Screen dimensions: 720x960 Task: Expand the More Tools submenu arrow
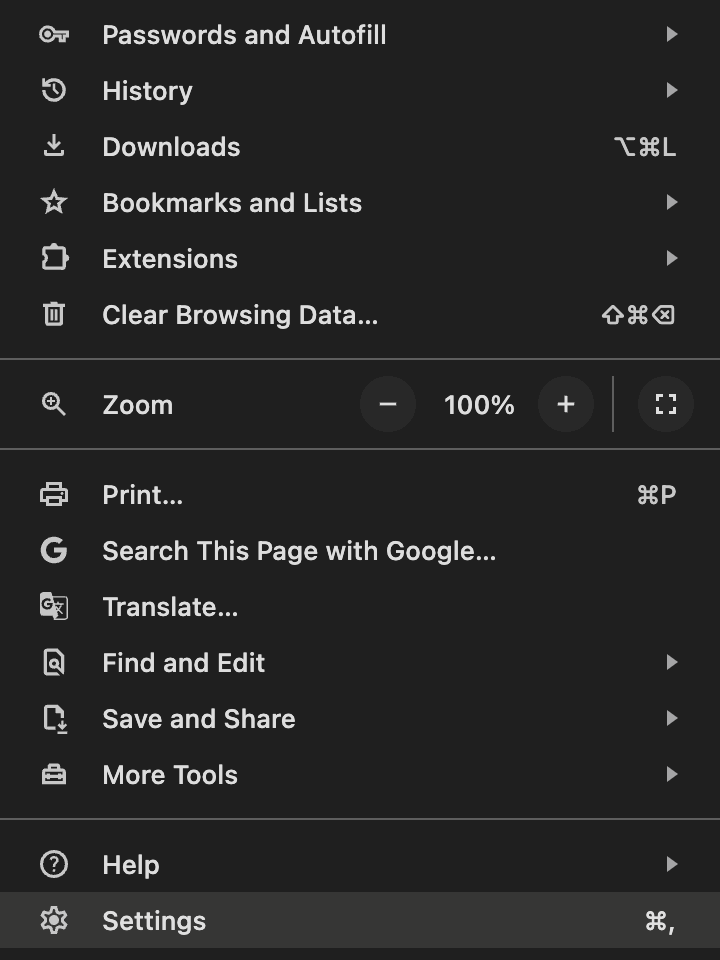click(673, 774)
